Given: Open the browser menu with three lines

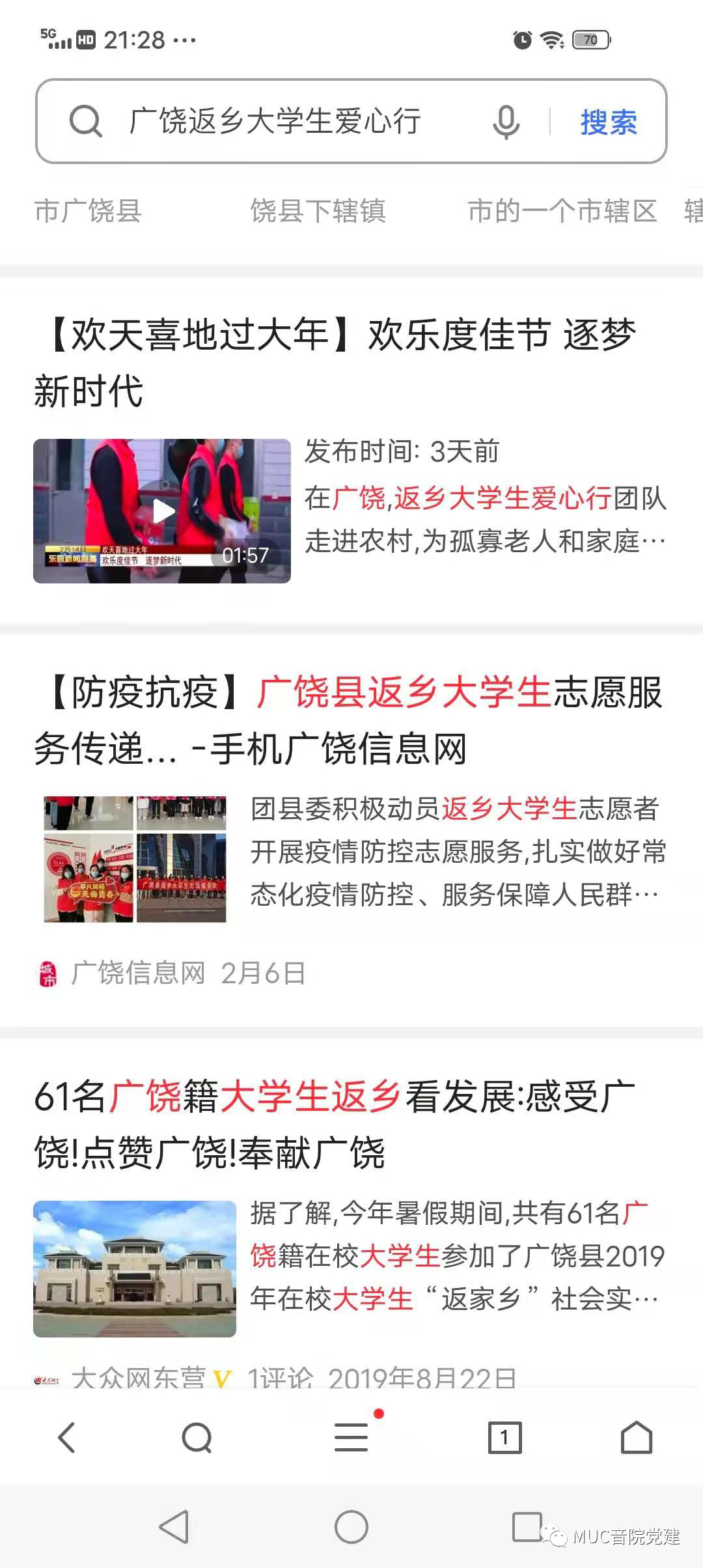Looking at the screenshot, I should [351, 1437].
